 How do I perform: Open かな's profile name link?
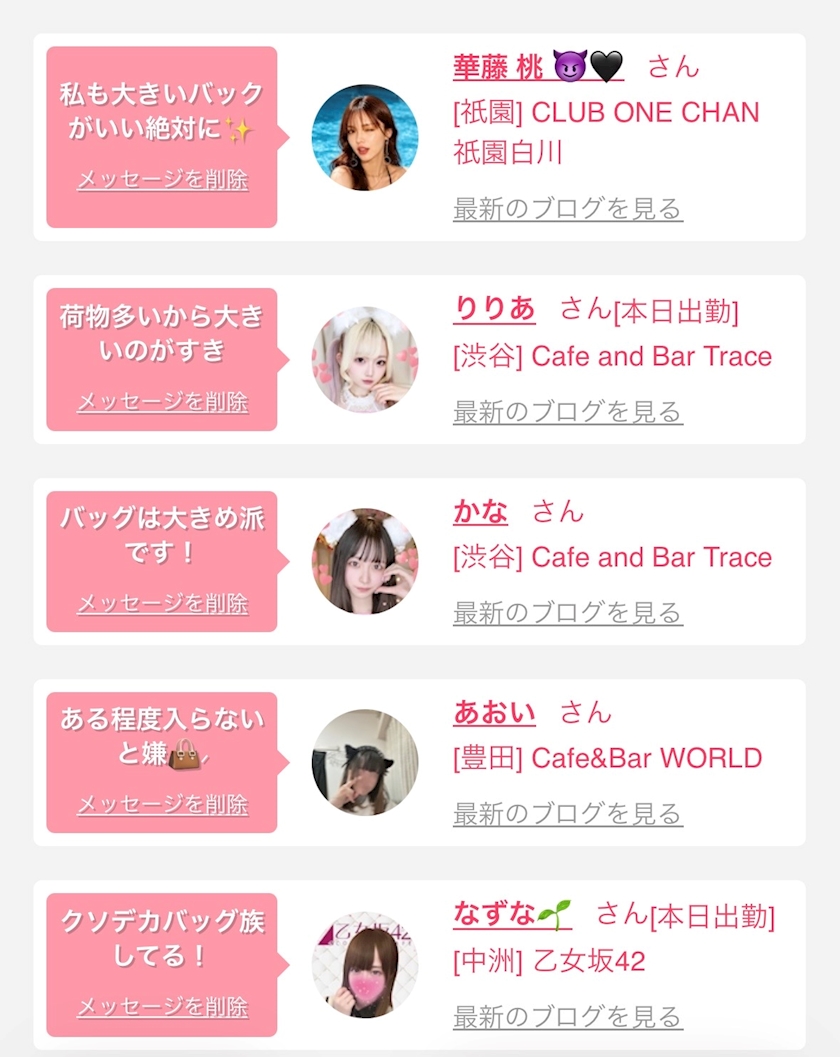click(x=480, y=512)
